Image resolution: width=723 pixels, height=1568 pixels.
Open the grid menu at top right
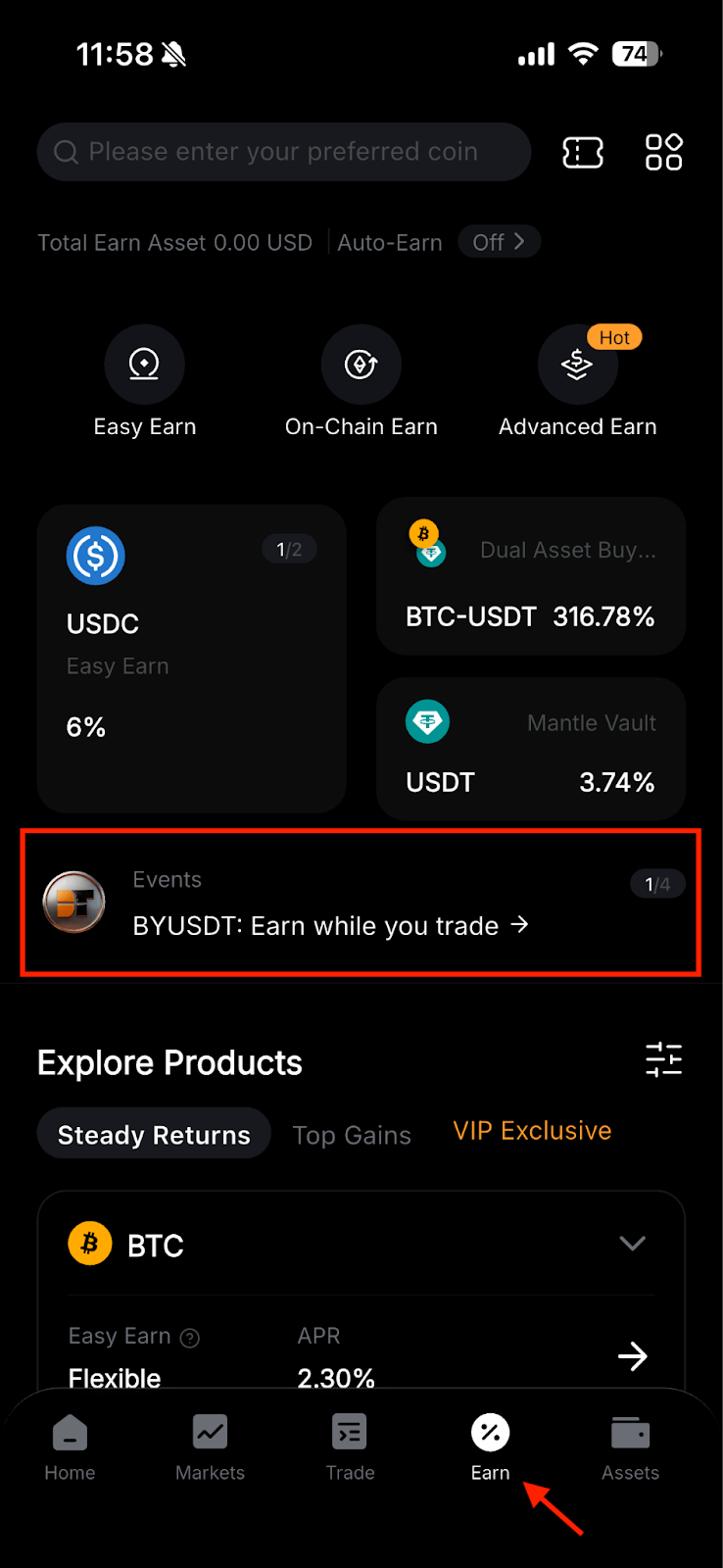pos(663,152)
